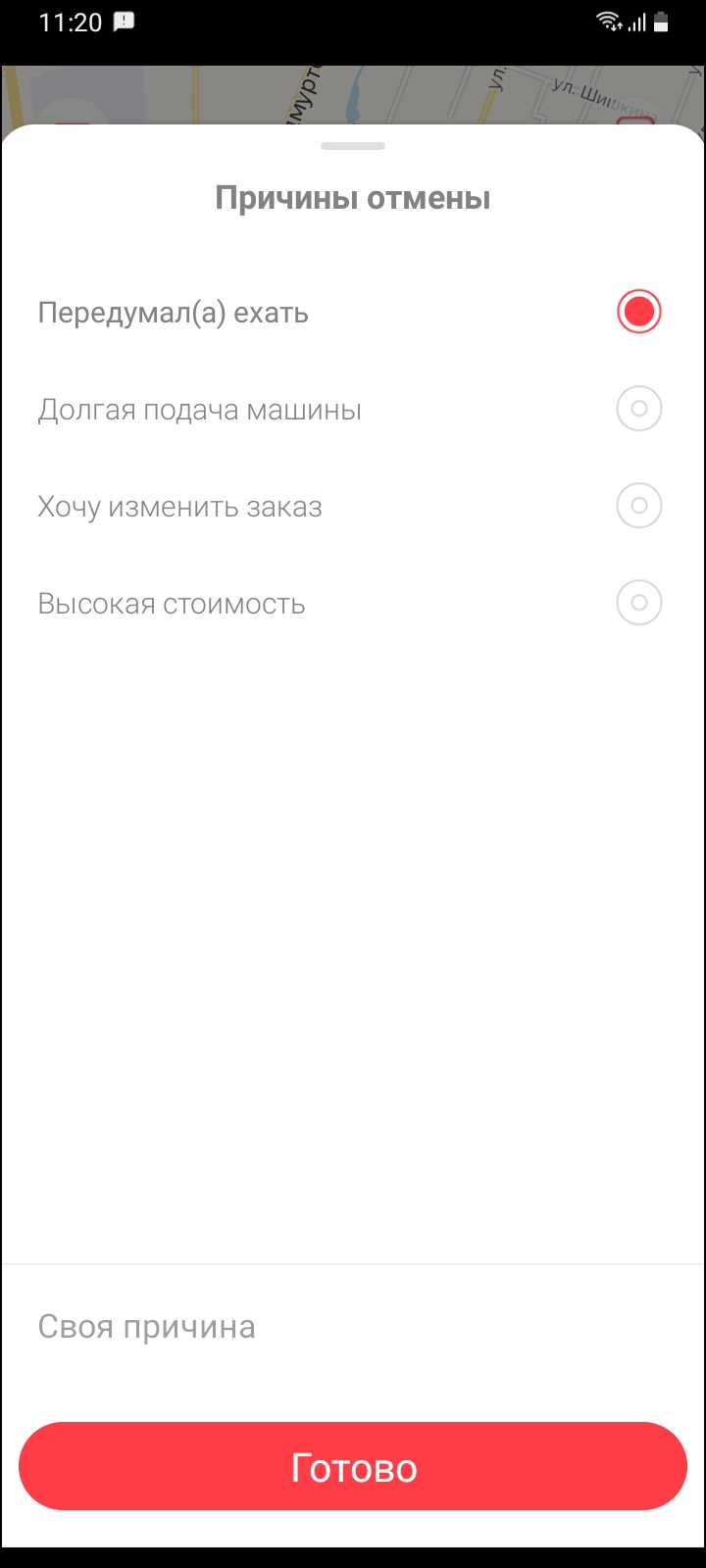Select 'Высокая стоимость' cancellation reason
The image size is (706, 1568).
[x=638, y=603]
